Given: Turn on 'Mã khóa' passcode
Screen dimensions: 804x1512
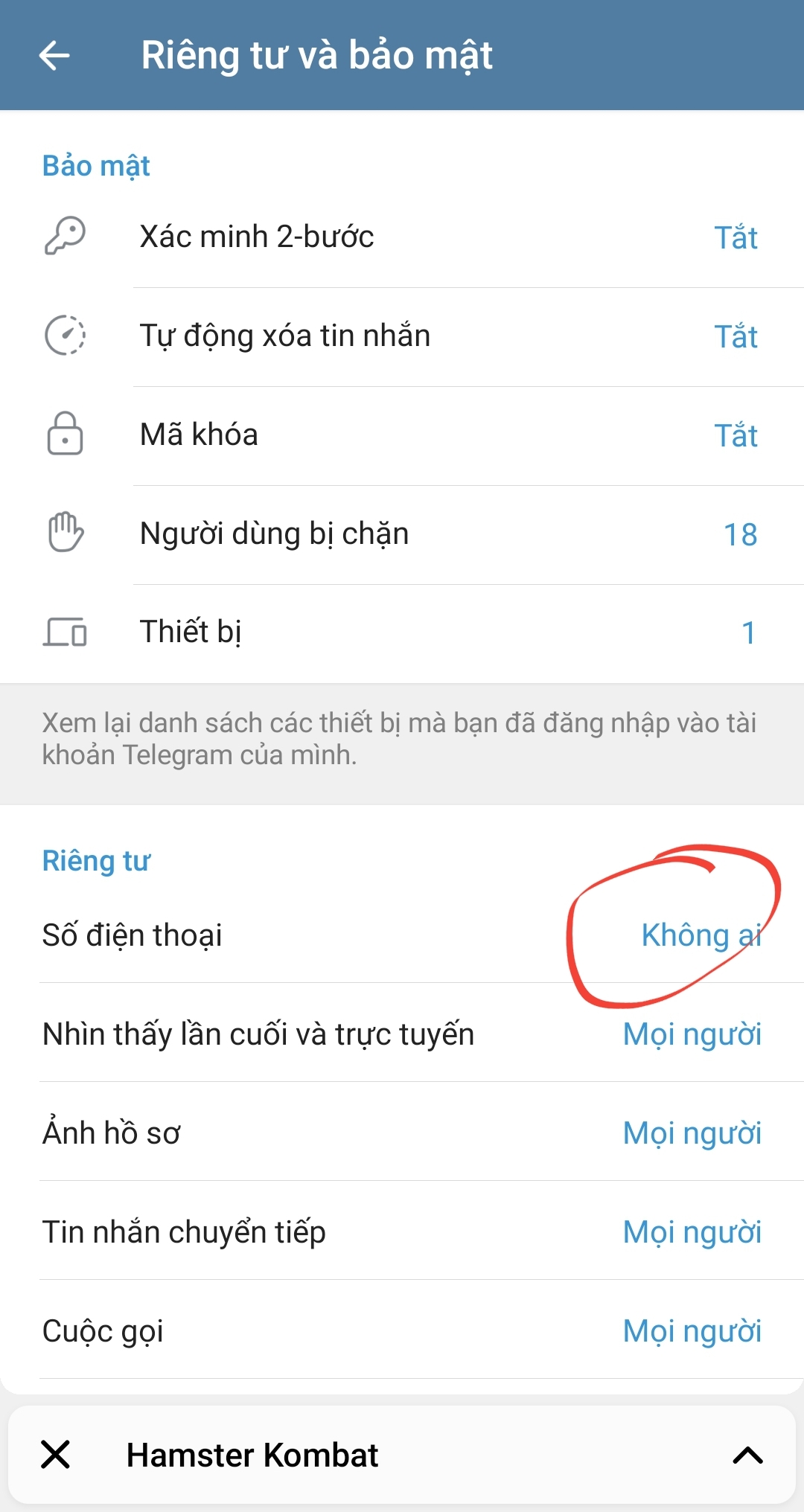Looking at the screenshot, I should pyautogui.click(x=736, y=436).
